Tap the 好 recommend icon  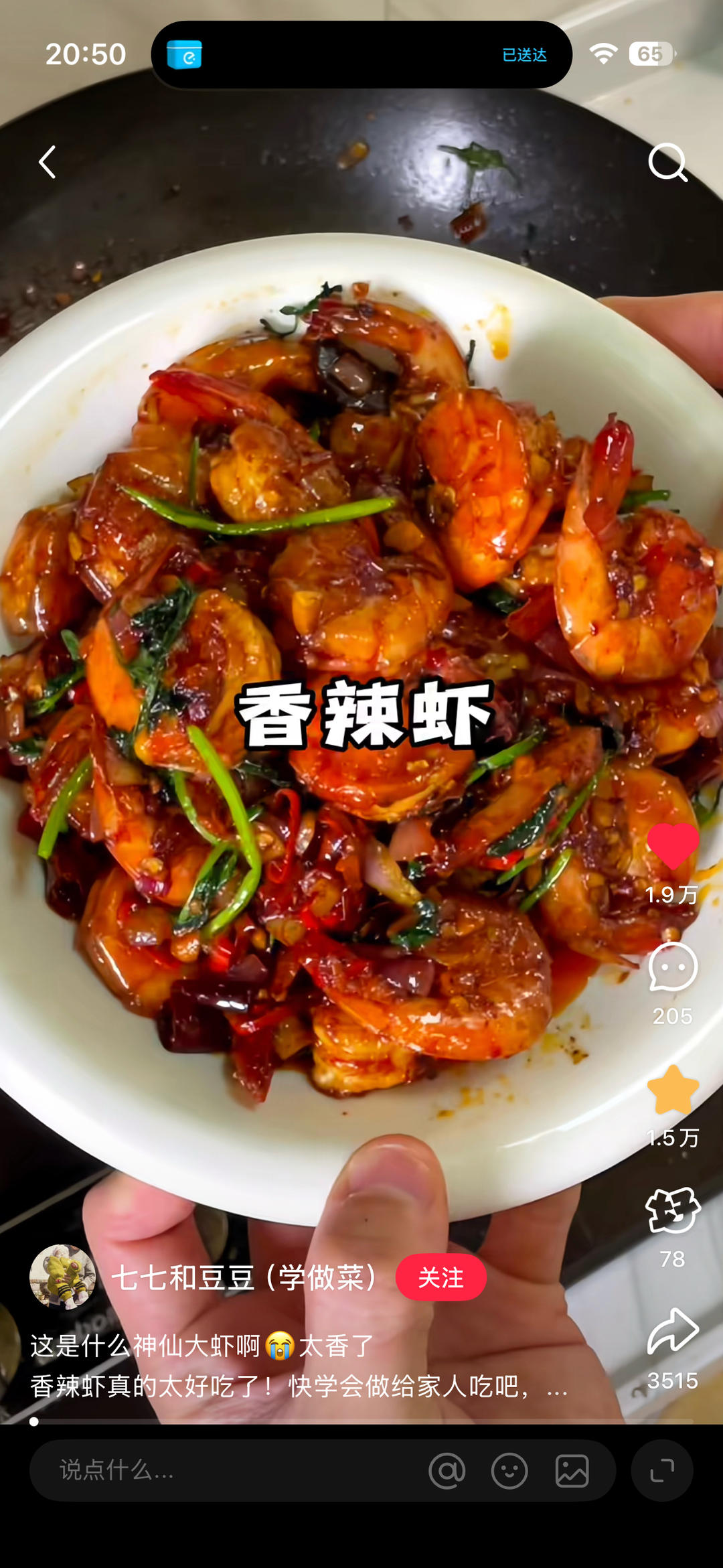(x=673, y=1210)
